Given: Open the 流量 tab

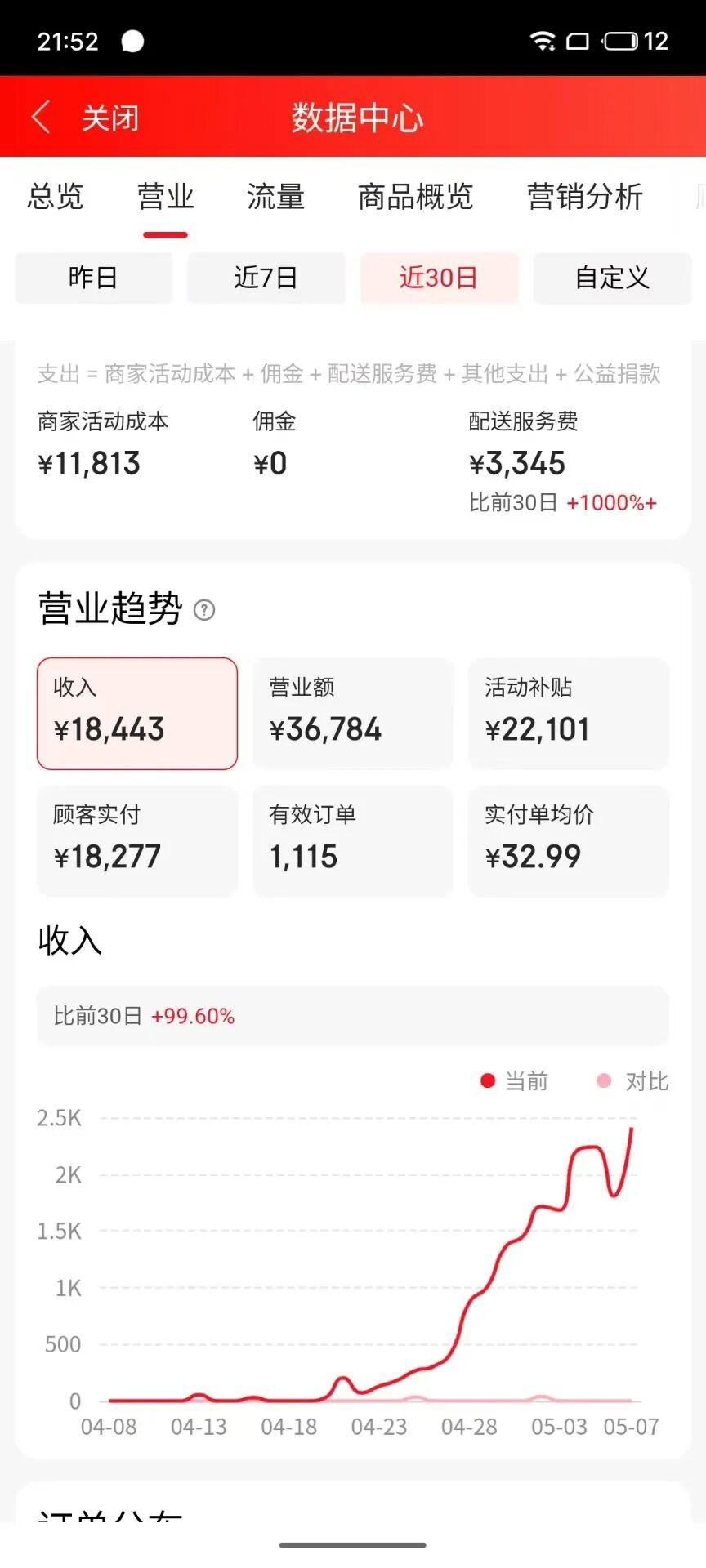Looking at the screenshot, I should (275, 197).
